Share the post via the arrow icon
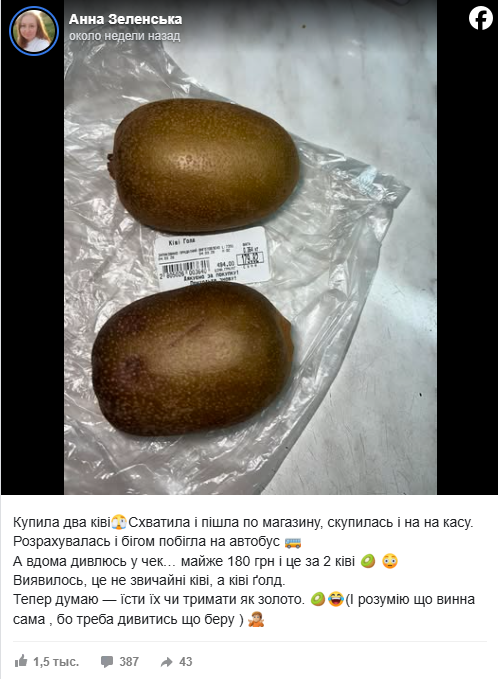 click(167, 662)
